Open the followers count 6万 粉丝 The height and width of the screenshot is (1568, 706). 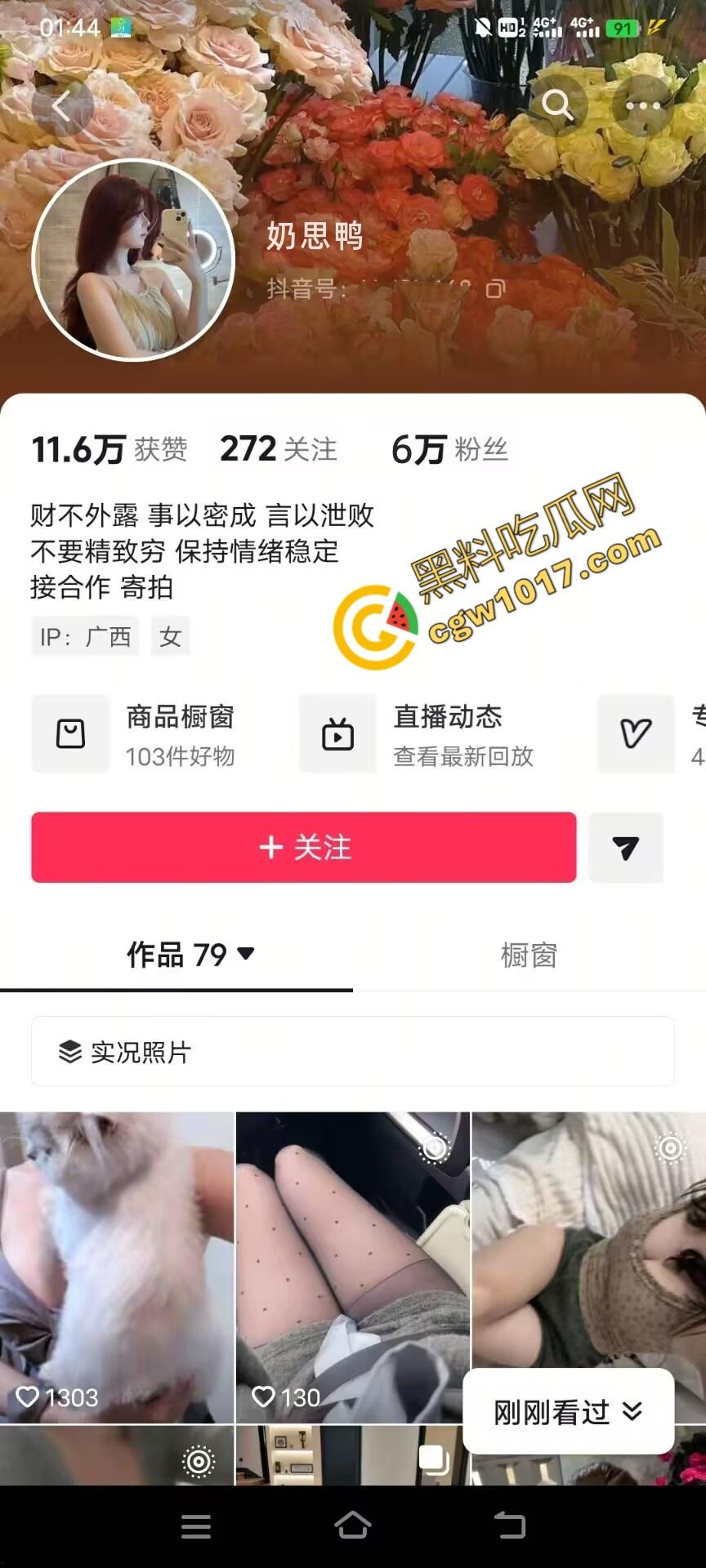449,449
